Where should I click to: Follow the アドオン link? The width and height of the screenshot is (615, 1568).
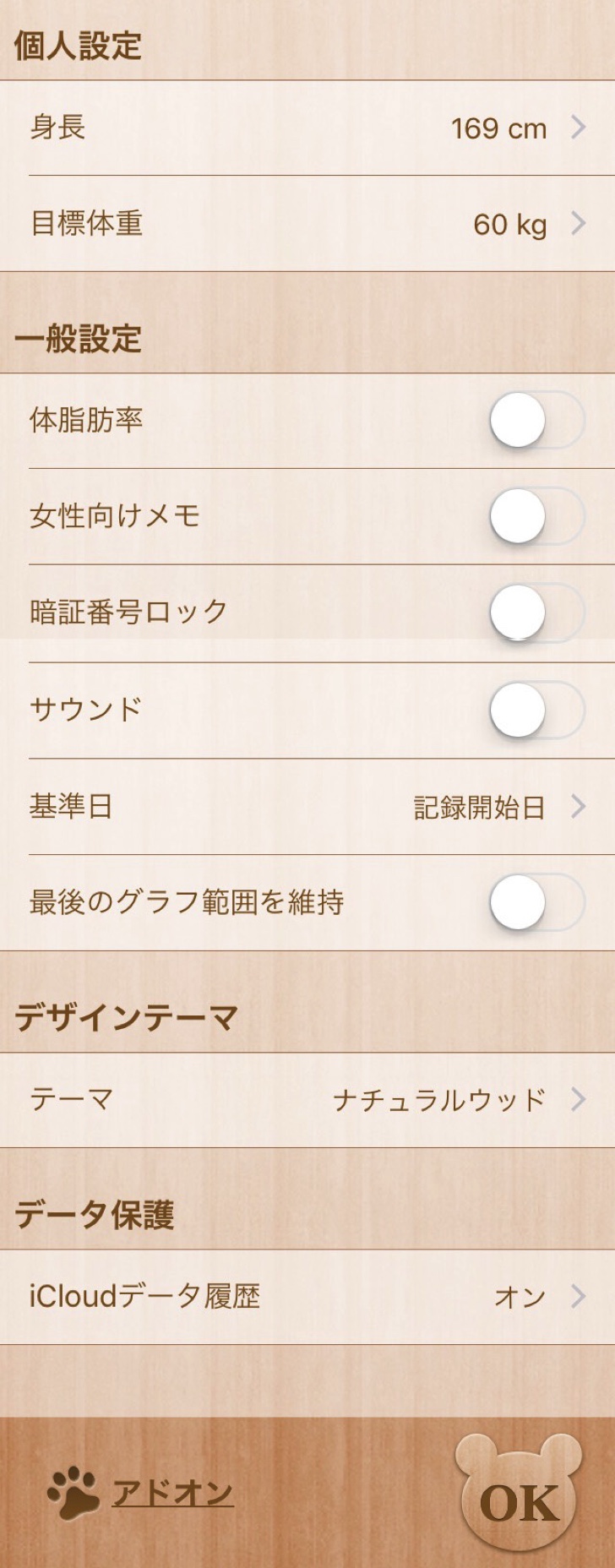[x=172, y=1494]
